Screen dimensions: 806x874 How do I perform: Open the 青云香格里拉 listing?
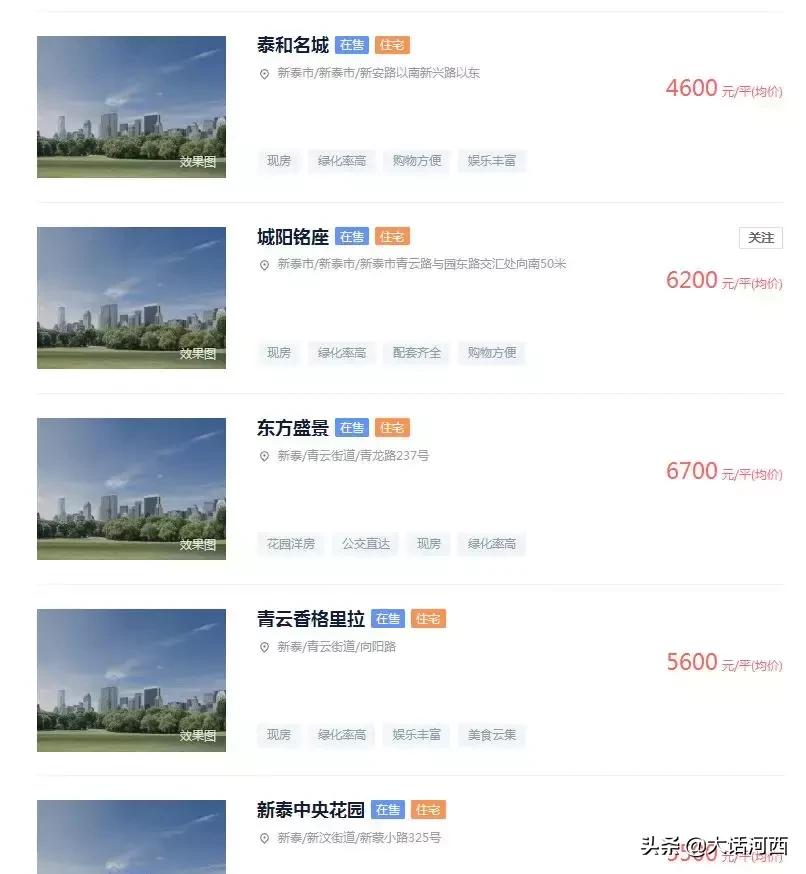coord(311,619)
